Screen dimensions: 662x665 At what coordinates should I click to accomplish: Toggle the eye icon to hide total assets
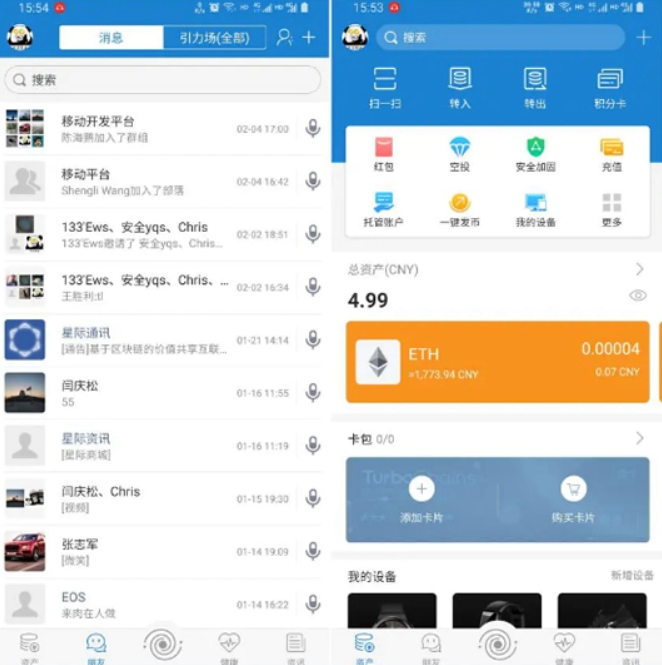638,296
